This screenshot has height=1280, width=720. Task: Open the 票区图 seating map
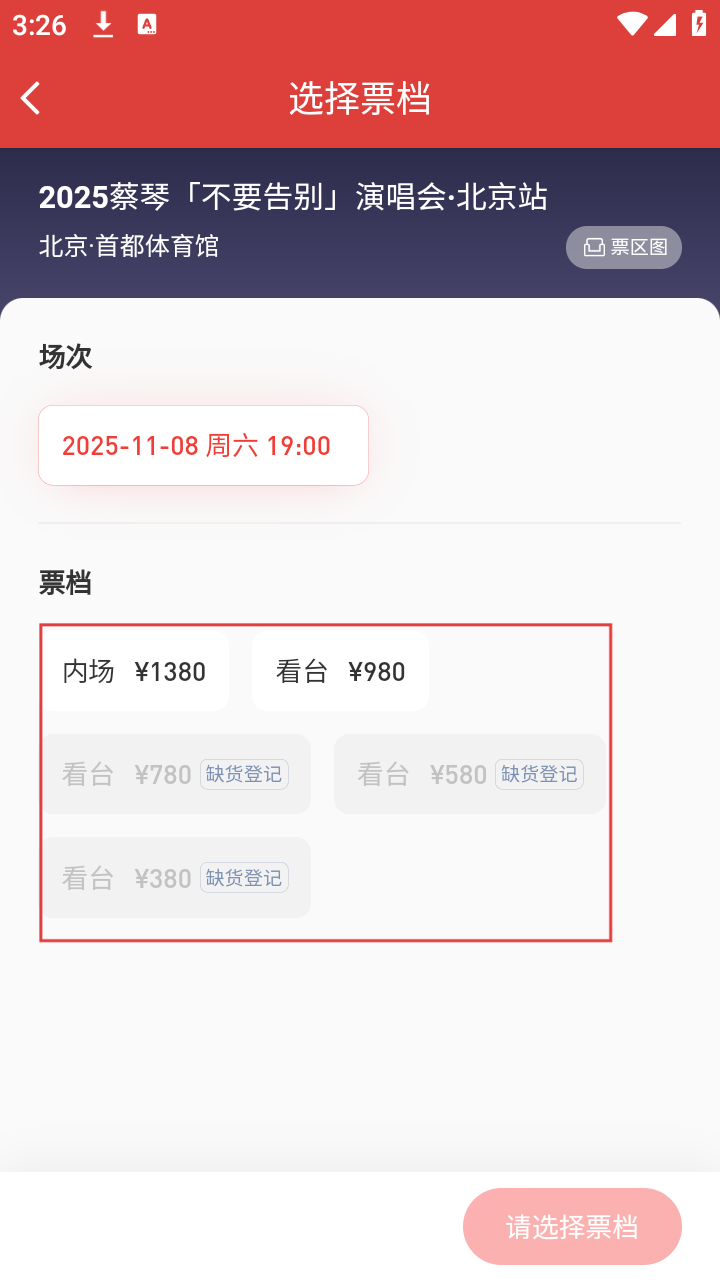pos(624,247)
